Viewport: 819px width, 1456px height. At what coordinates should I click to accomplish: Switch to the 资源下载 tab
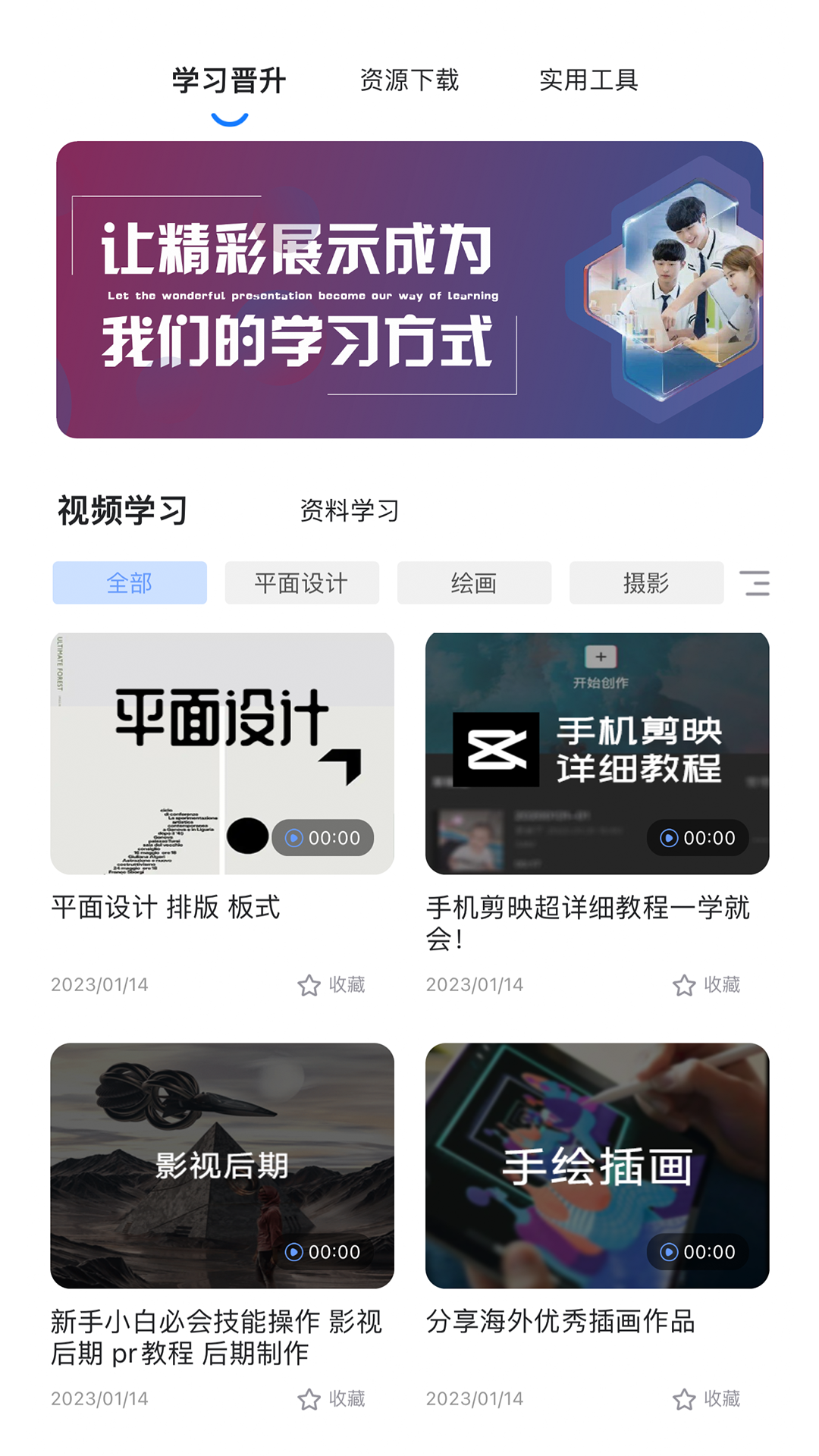tap(409, 80)
